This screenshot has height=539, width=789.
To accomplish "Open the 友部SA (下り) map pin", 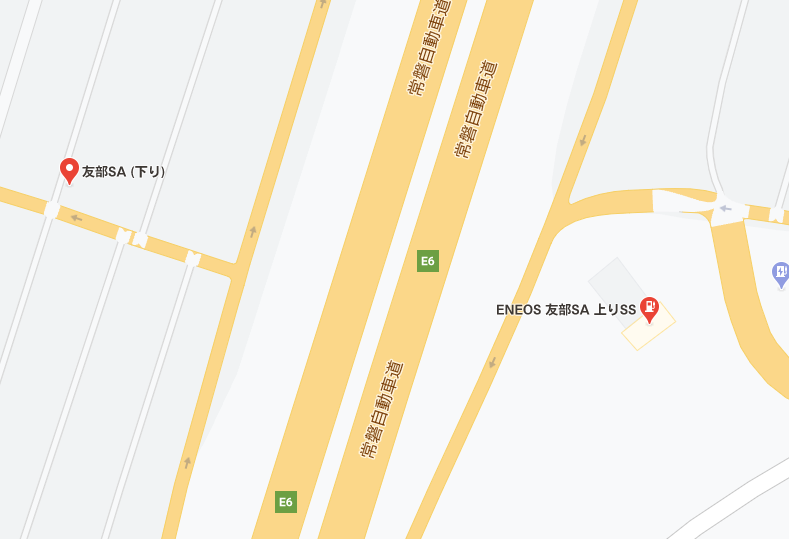I will [70, 170].
